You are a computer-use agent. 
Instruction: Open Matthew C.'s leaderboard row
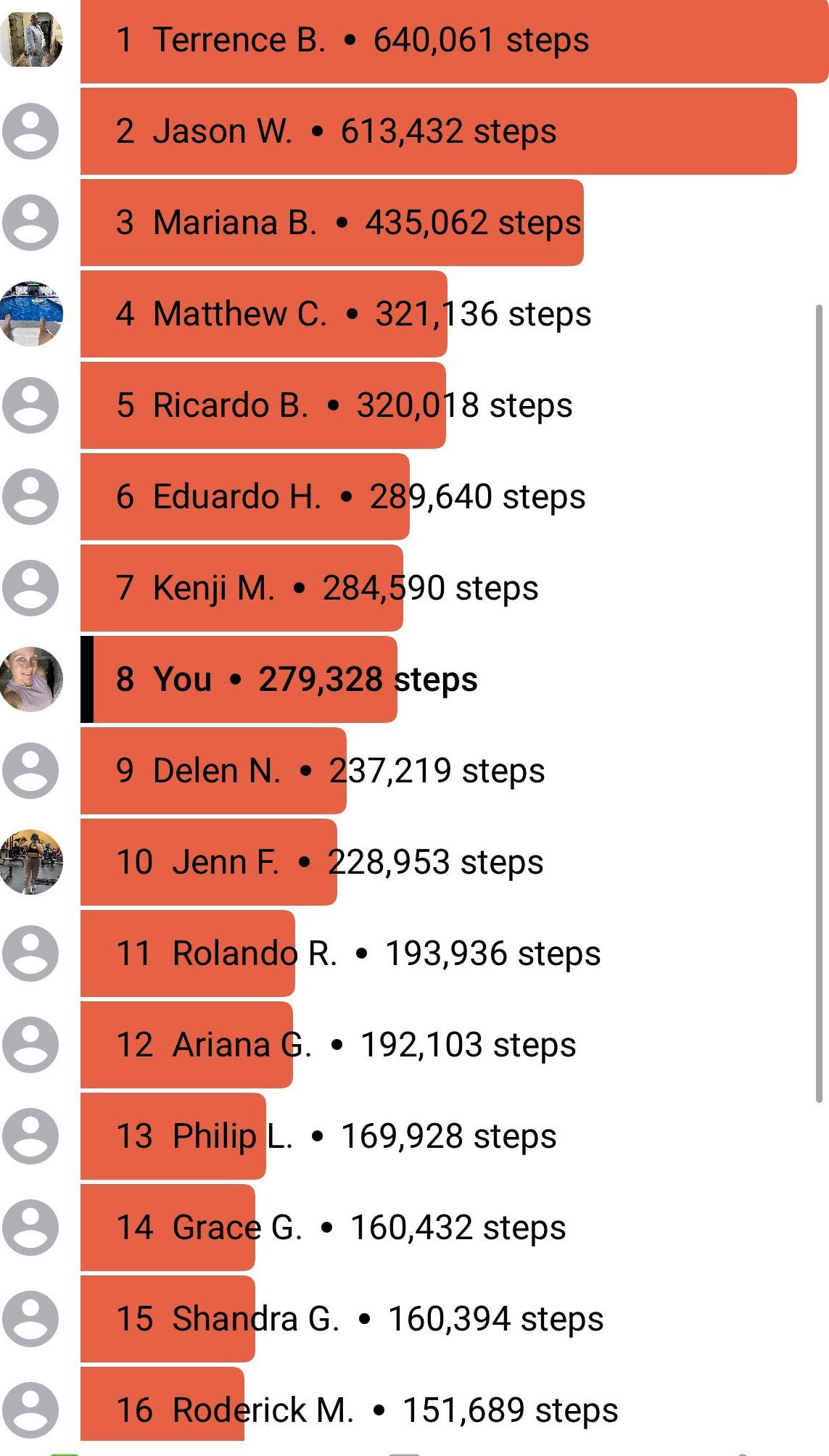pos(353,314)
